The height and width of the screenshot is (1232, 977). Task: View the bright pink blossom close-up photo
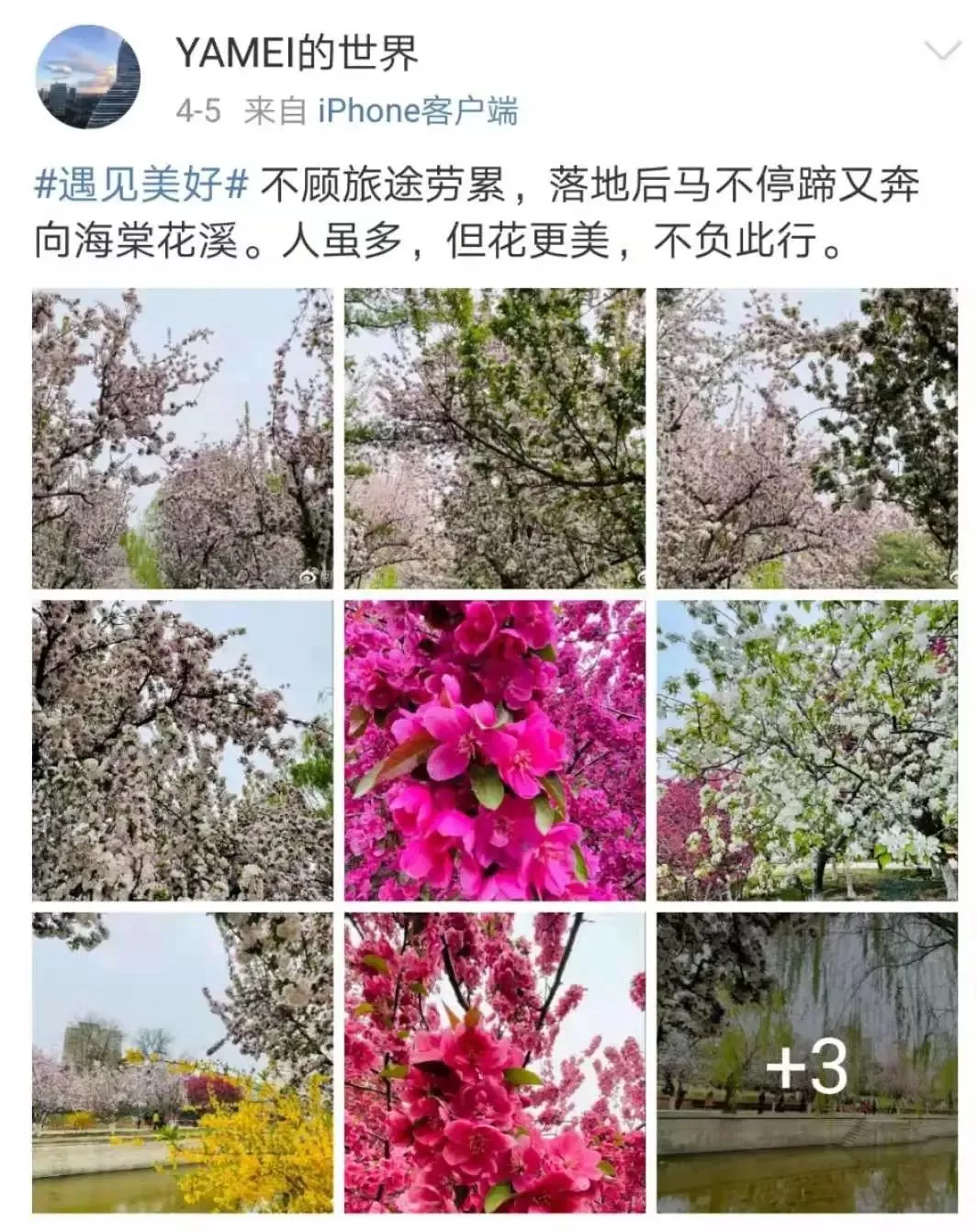tap(494, 750)
